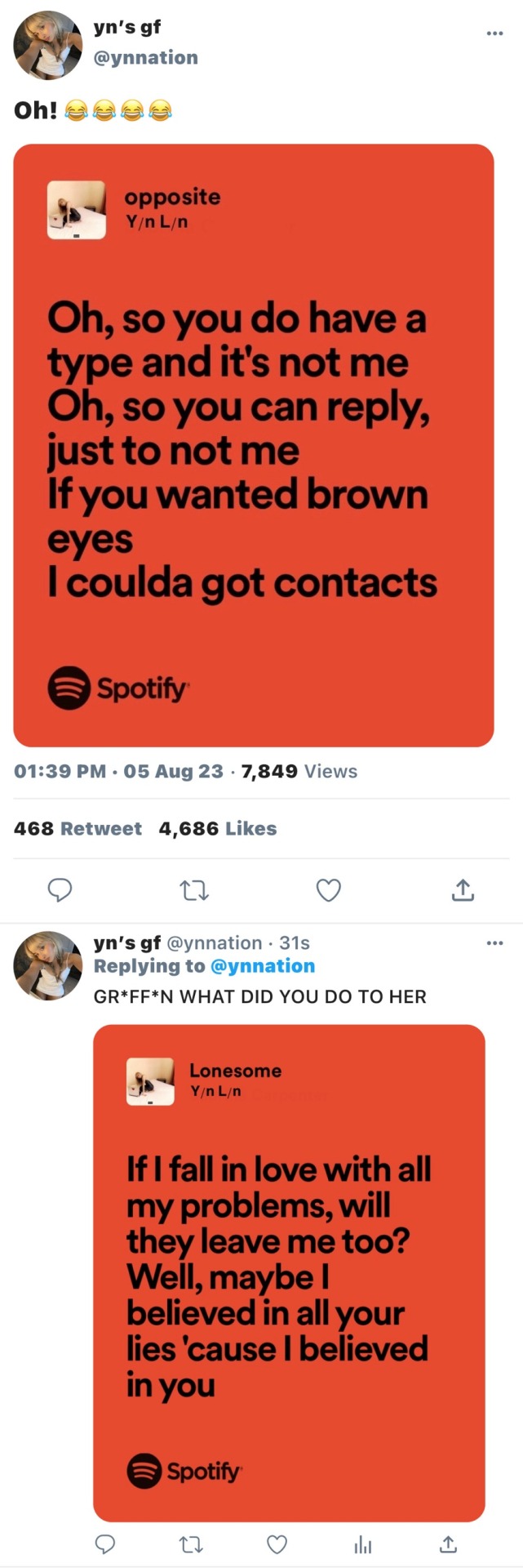Like the "GR*FF*N WHAT DID YOU DO" reply
Screen dimensions: 523x1568
point(277,1543)
